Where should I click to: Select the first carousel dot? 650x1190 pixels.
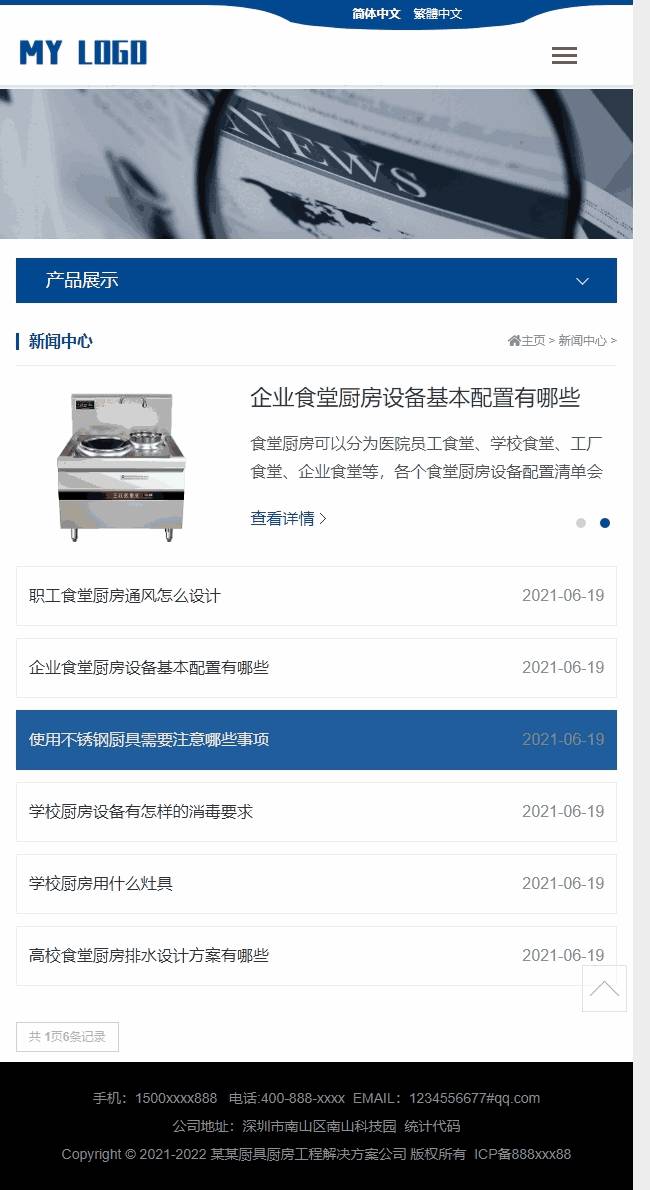581,523
